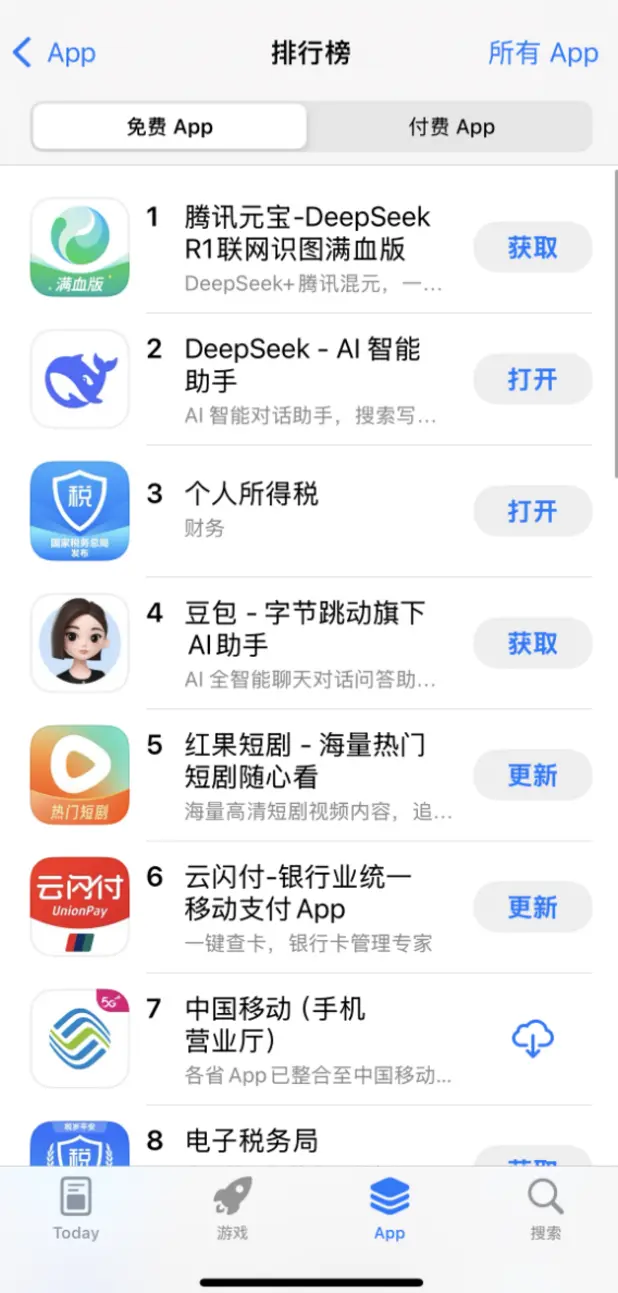Update the 云闪付 app

pos(532,907)
